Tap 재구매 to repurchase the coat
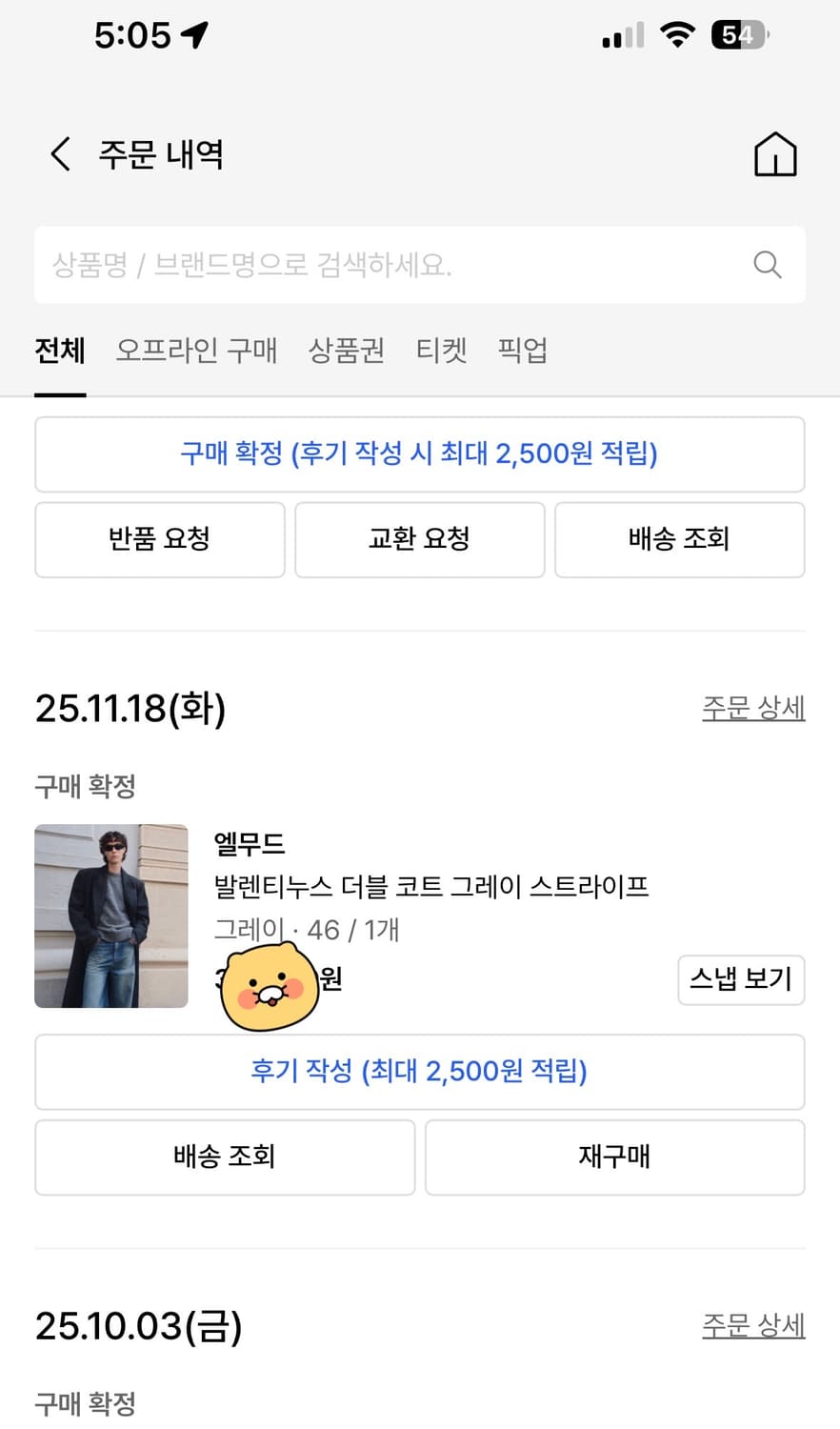The width and height of the screenshot is (840, 1429). tap(614, 1157)
